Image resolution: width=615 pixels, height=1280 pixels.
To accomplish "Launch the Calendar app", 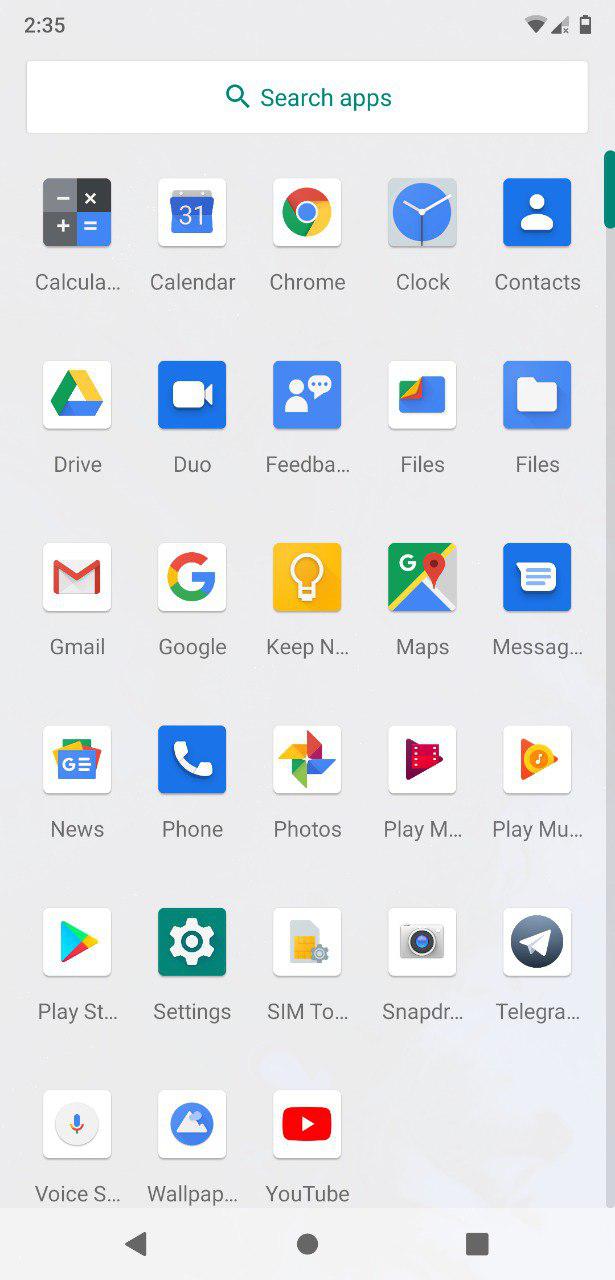I will pos(192,213).
